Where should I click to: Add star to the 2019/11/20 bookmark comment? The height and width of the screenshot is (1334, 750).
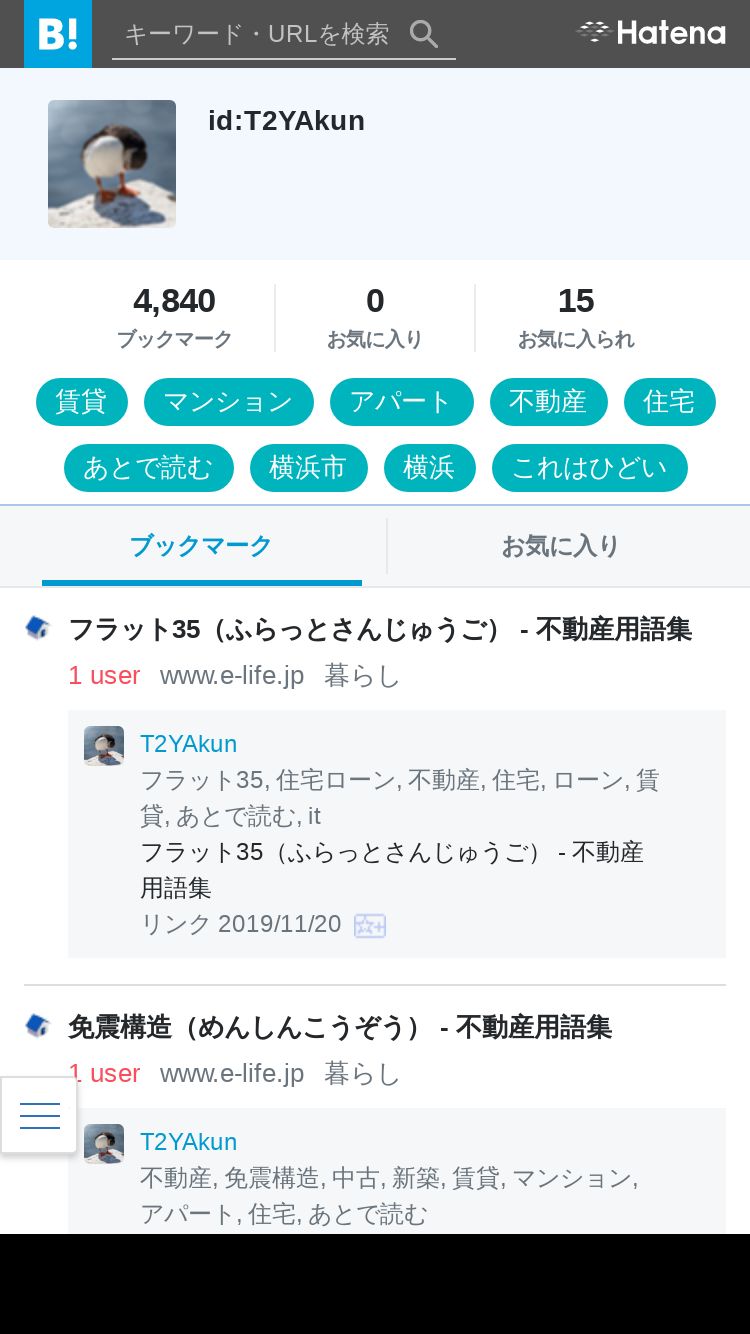[370, 925]
